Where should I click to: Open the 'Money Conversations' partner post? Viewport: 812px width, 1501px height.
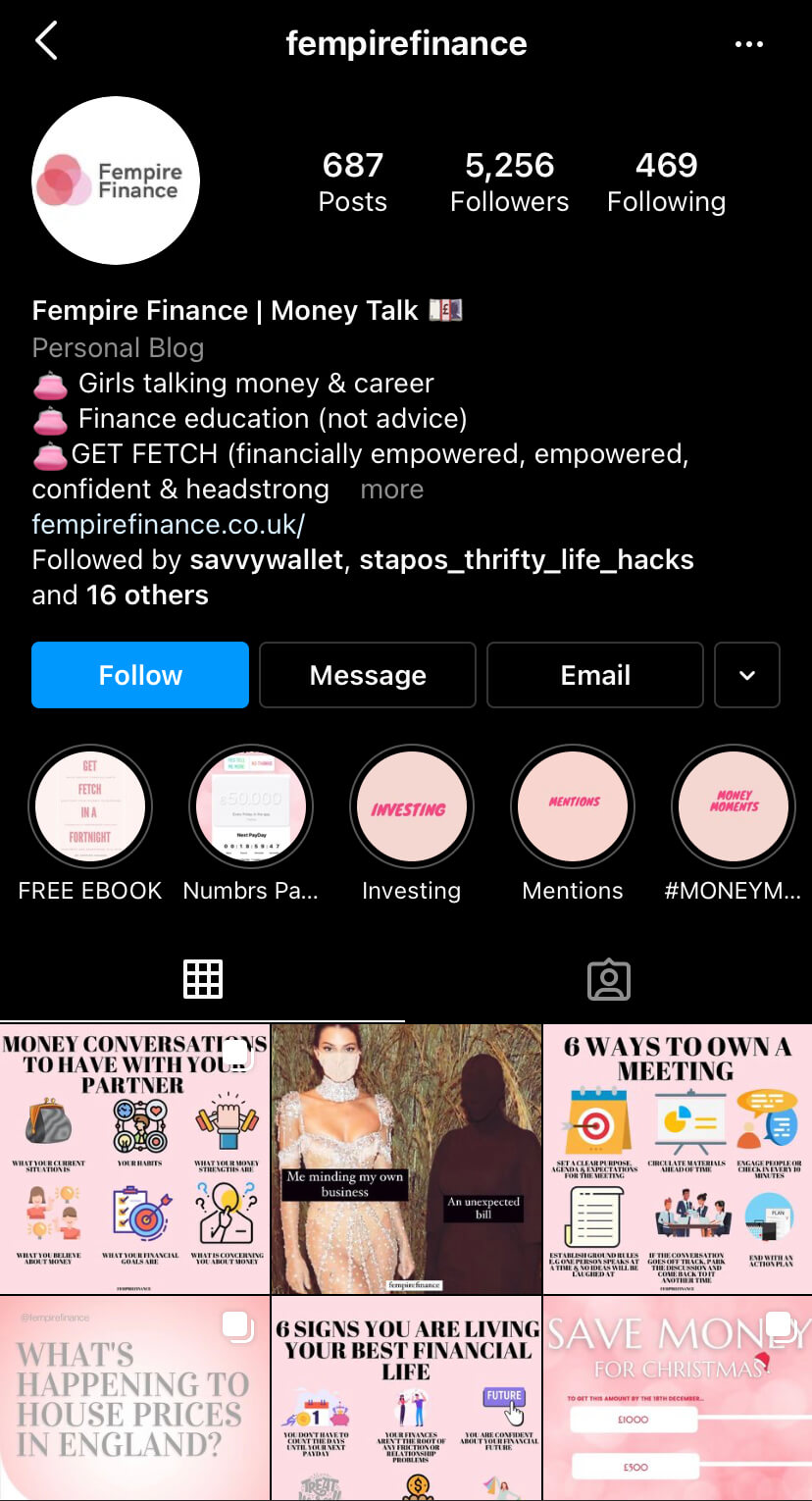(x=134, y=1160)
